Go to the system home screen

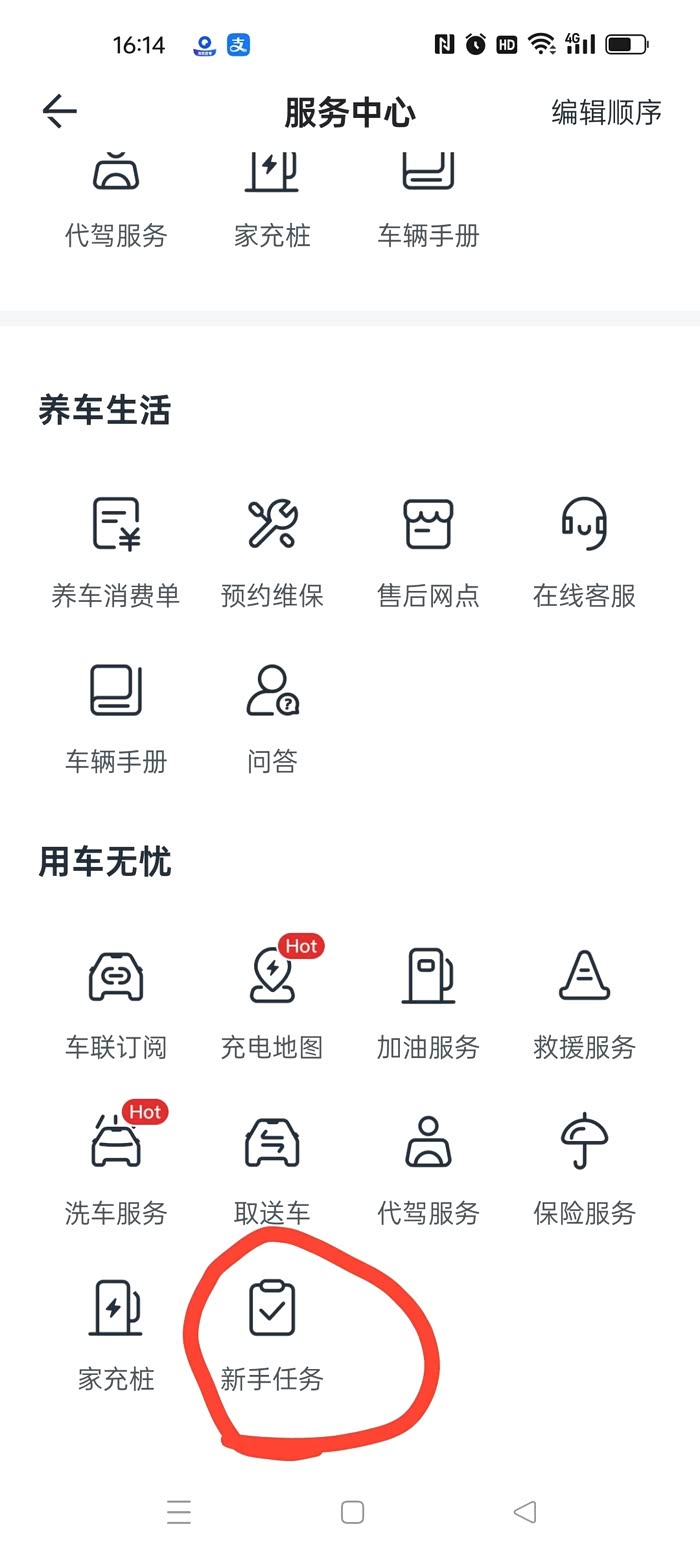pos(352,1512)
